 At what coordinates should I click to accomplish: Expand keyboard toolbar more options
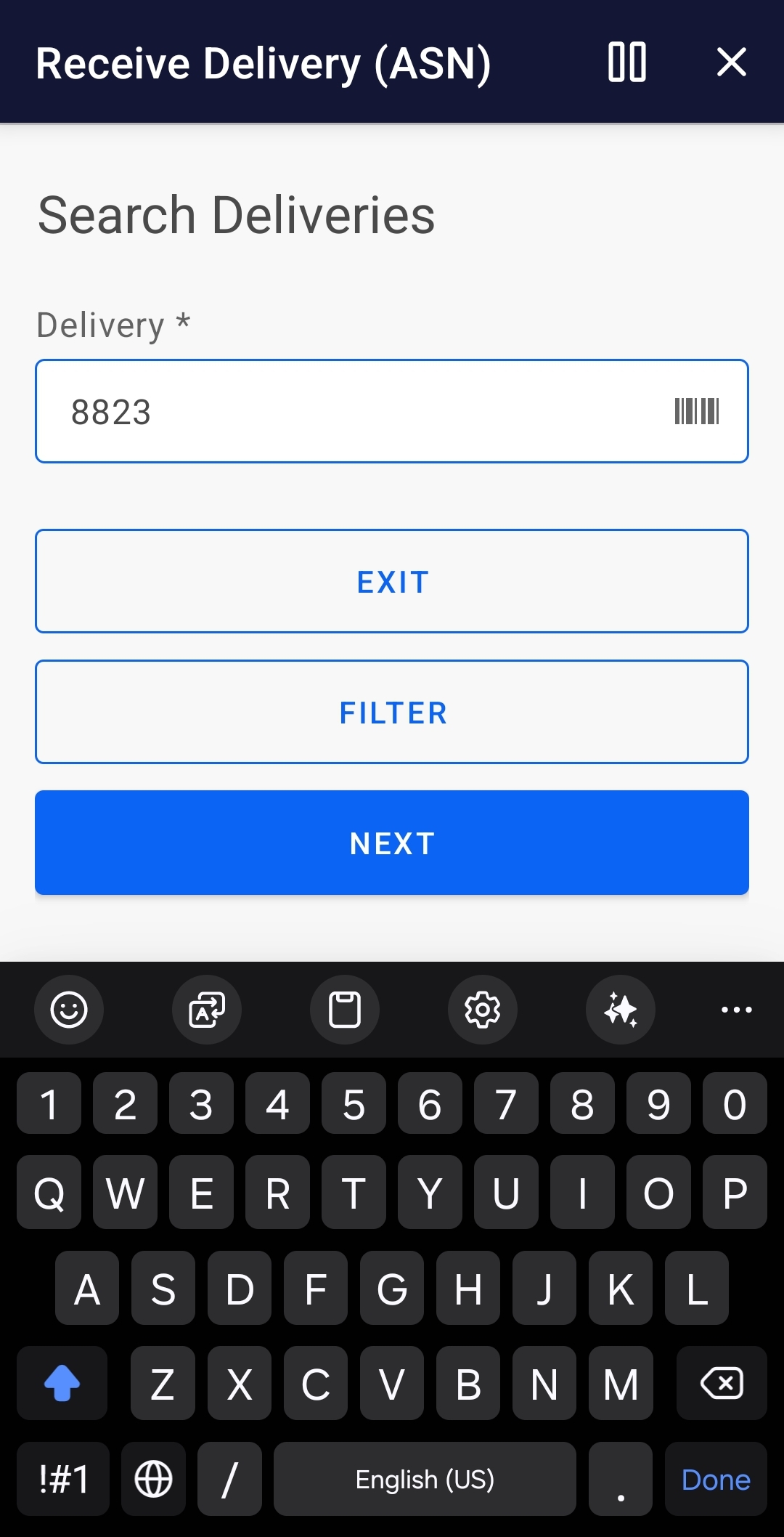click(x=736, y=1010)
